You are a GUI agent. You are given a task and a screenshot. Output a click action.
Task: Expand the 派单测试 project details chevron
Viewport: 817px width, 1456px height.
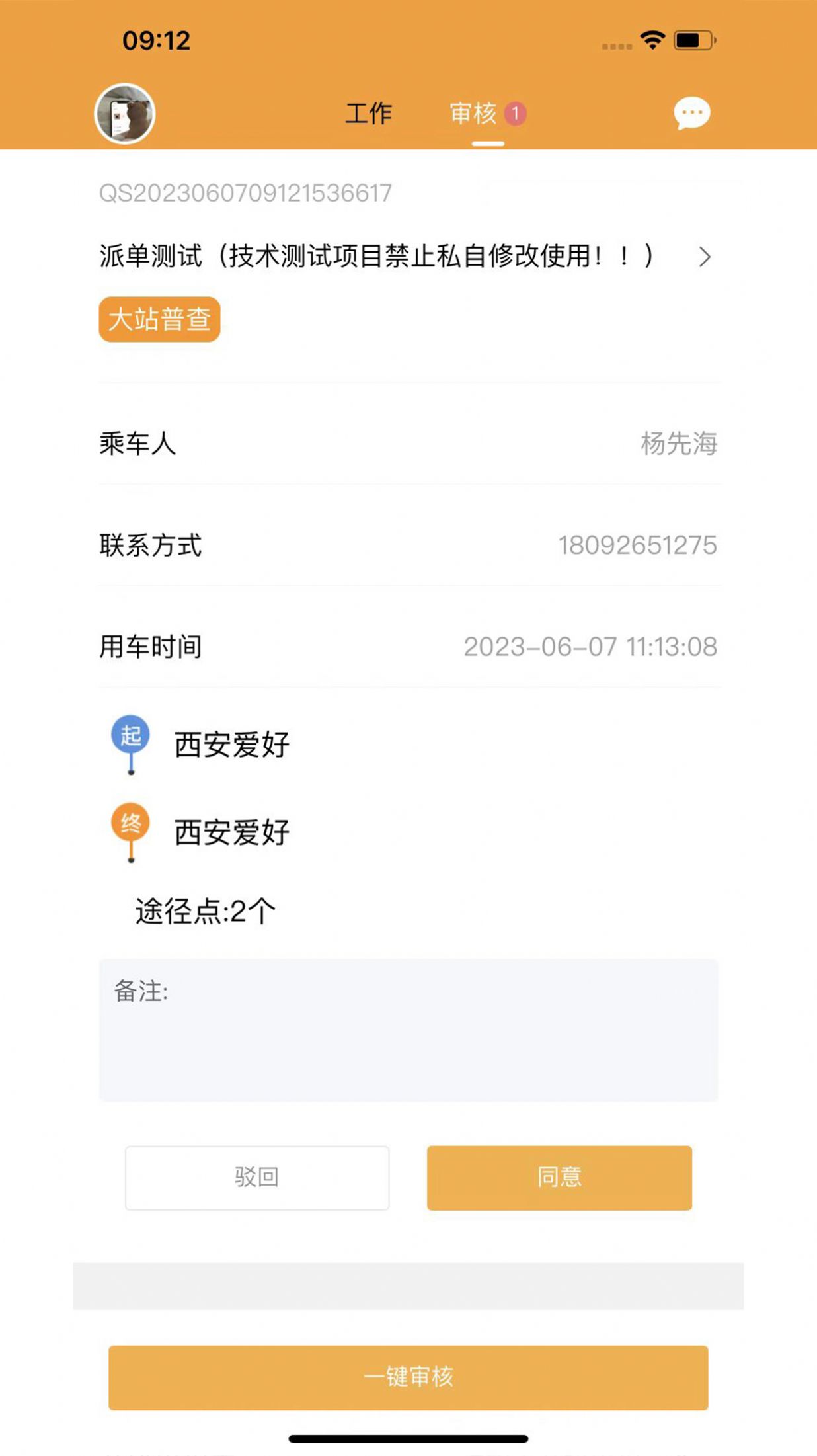[705, 257]
